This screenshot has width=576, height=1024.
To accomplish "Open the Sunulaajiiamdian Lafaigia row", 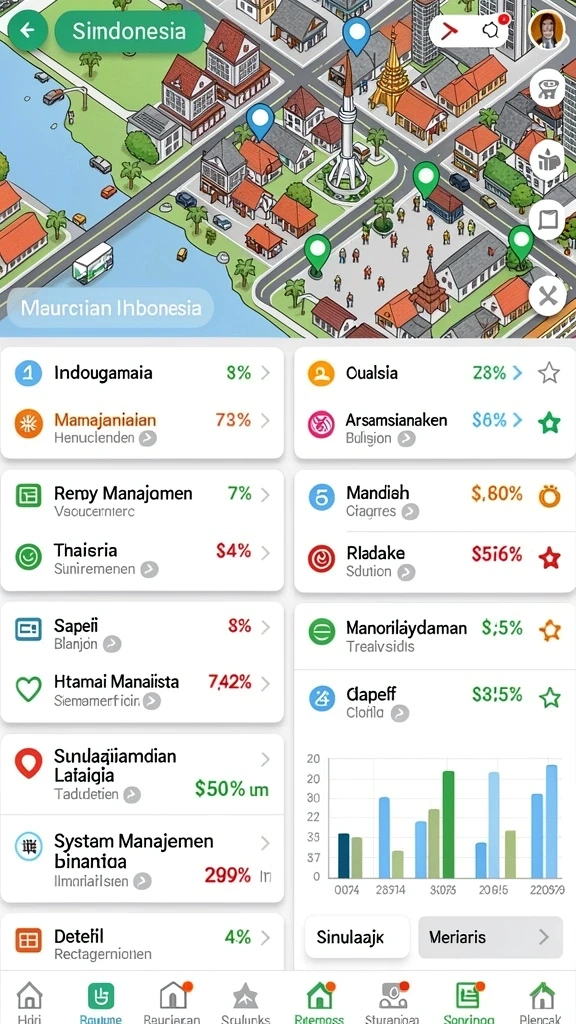I will [142, 775].
